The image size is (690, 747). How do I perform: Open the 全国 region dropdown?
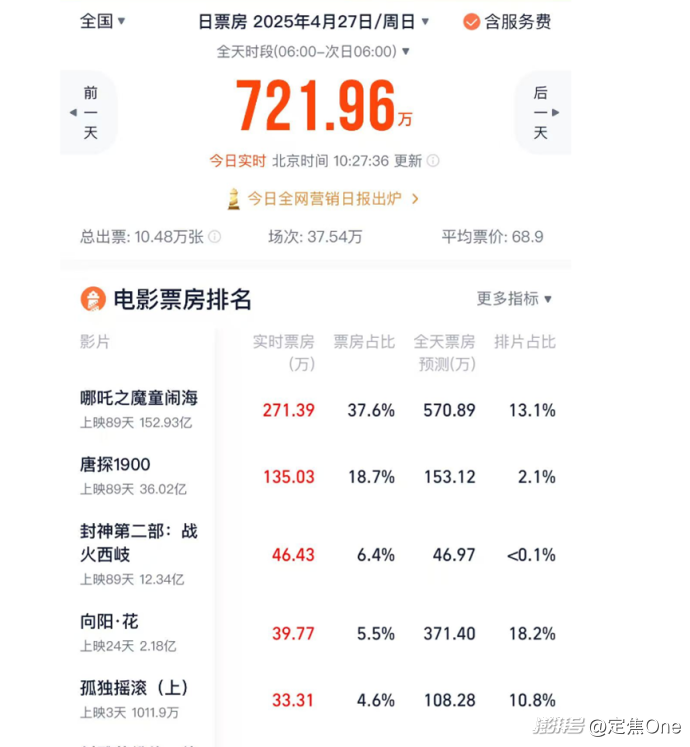pyautogui.click(x=103, y=21)
